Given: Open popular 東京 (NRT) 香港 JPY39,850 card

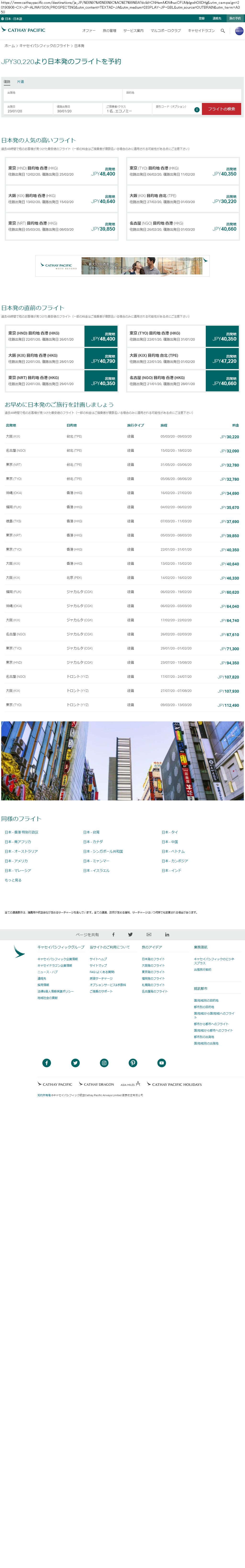Looking at the screenshot, I should (61, 226).
